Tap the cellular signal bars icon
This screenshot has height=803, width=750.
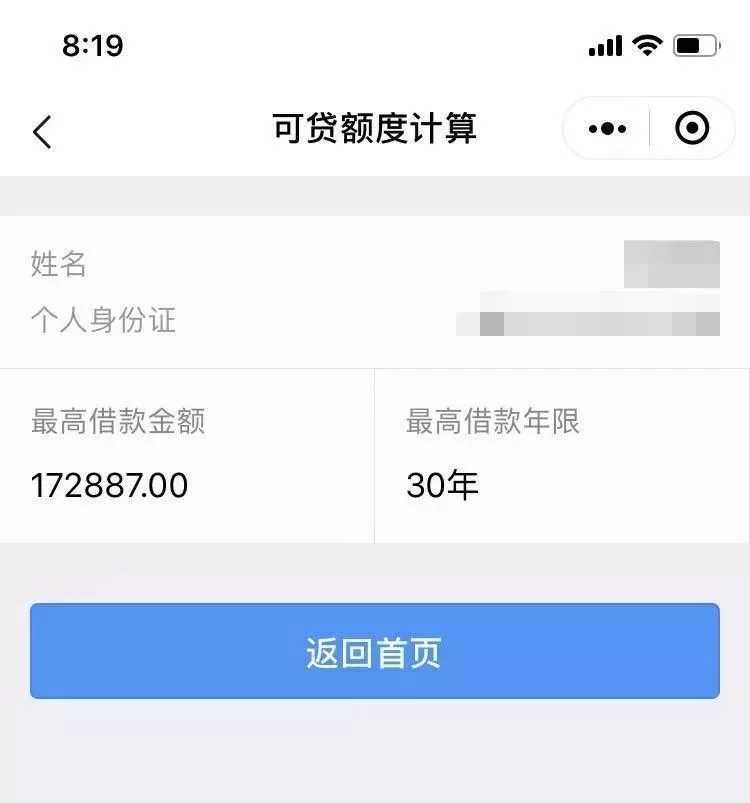[x=604, y=45]
